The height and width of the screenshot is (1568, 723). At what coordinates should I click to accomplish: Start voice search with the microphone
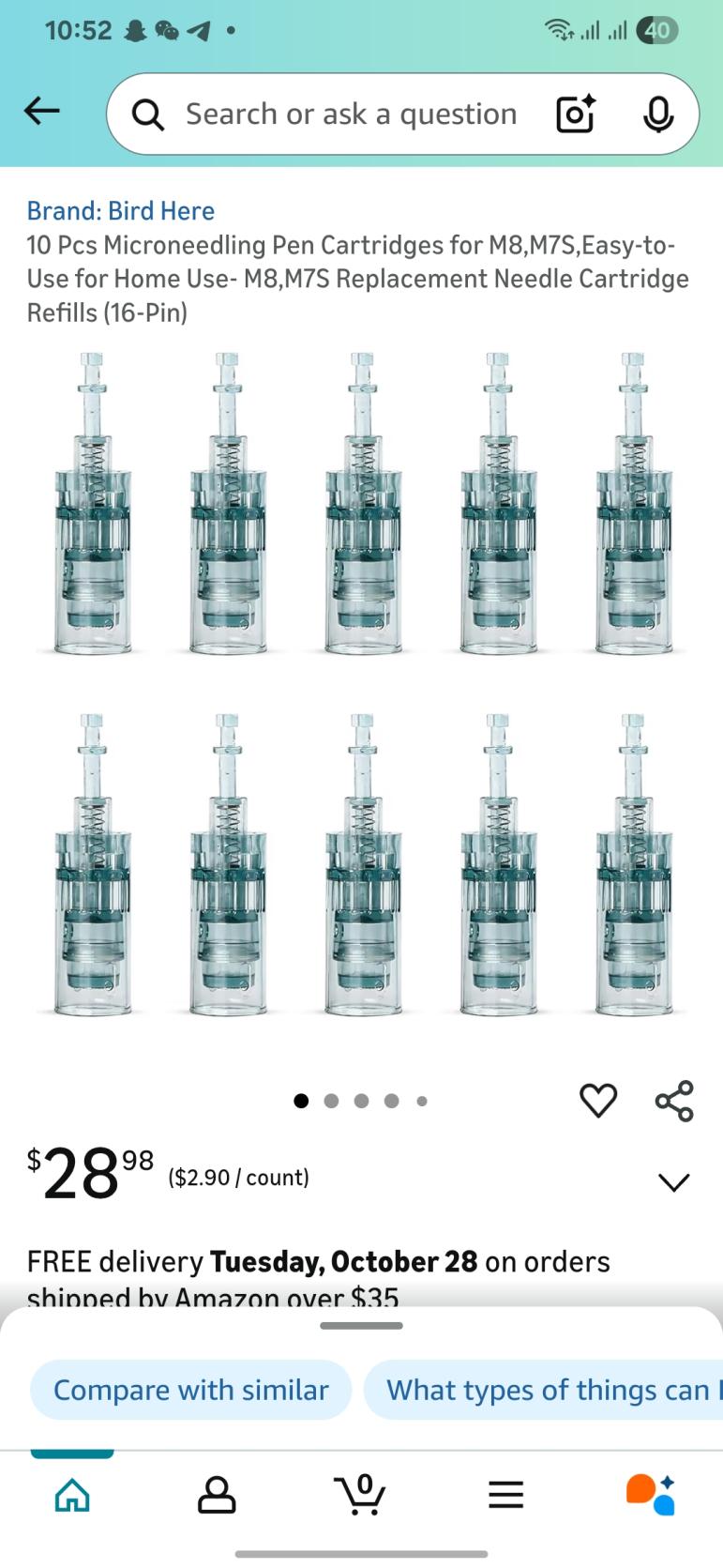click(x=657, y=114)
